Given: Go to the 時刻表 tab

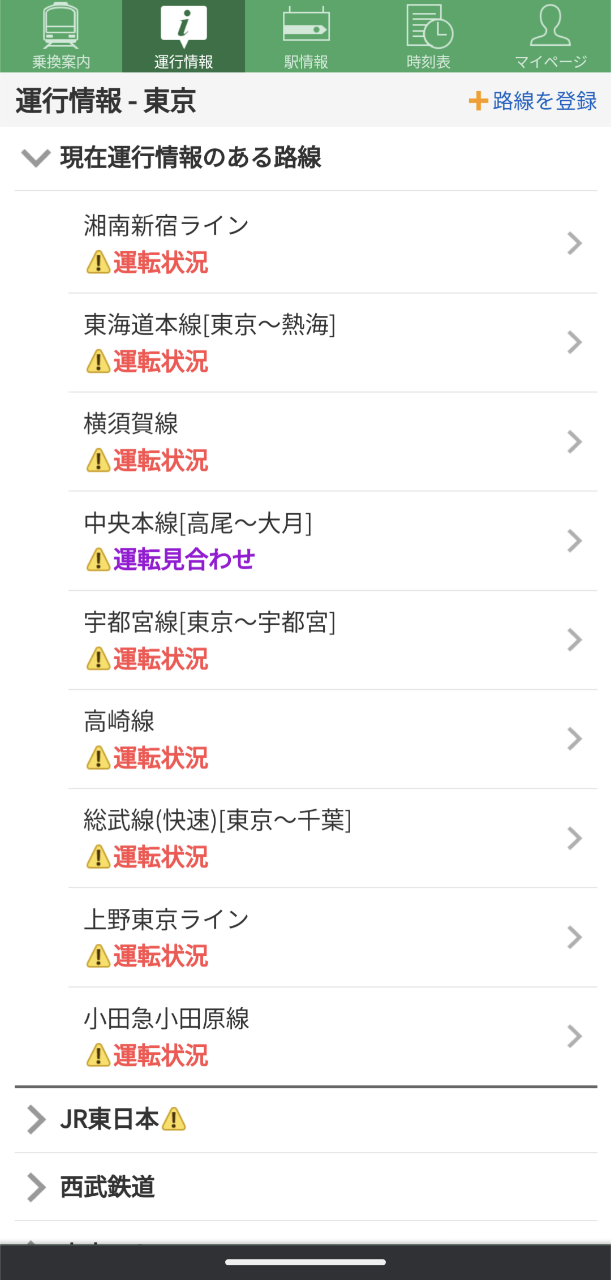Looking at the screenshot, I should (x=428, y=36).
